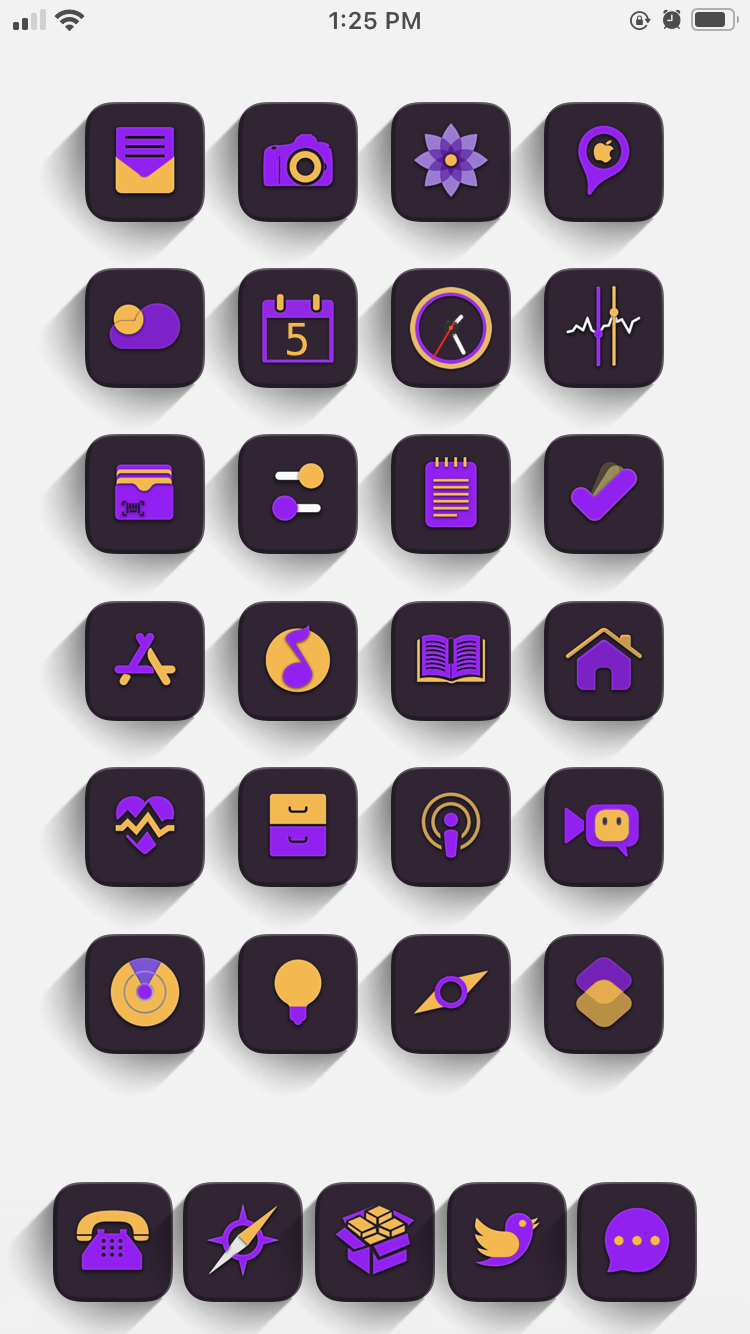Open the Health heart app

[145, 827]
